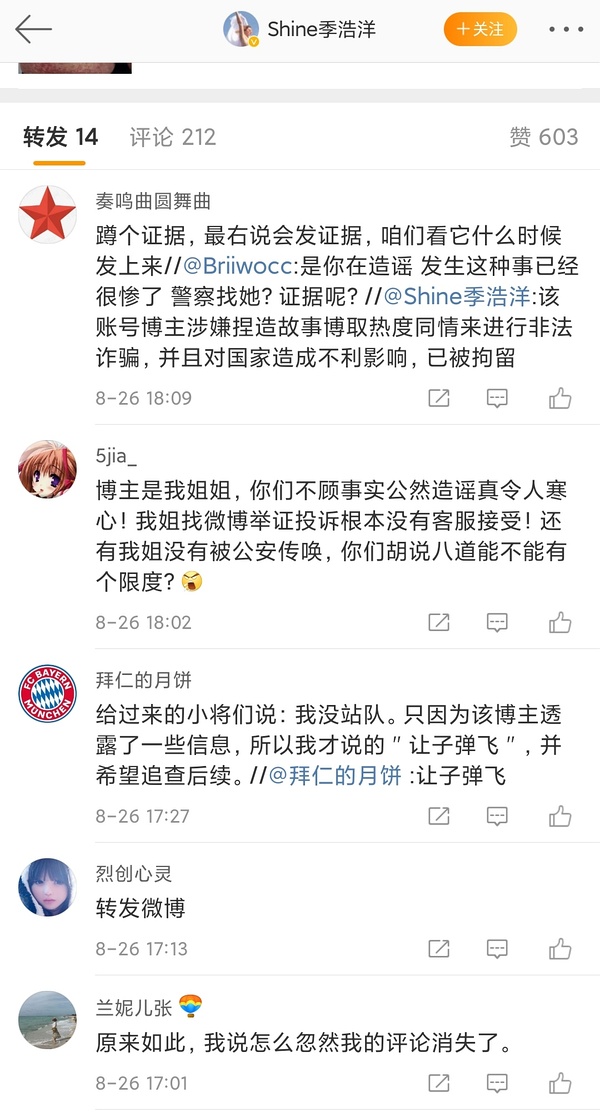Follow Shine季浩洋 with the 关注 button
The image size is (600, 1118).
pos(480,29)
